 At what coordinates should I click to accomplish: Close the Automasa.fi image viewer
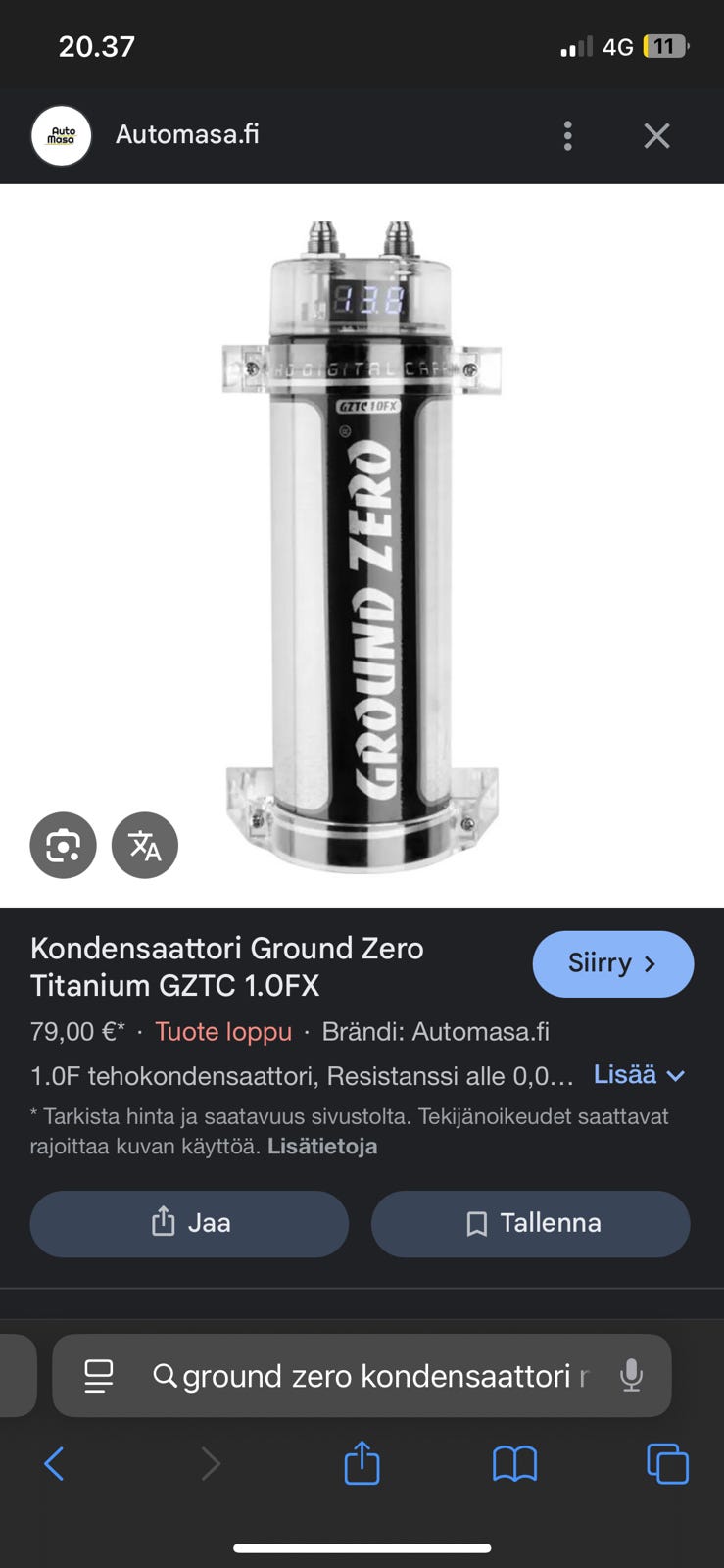656,135
